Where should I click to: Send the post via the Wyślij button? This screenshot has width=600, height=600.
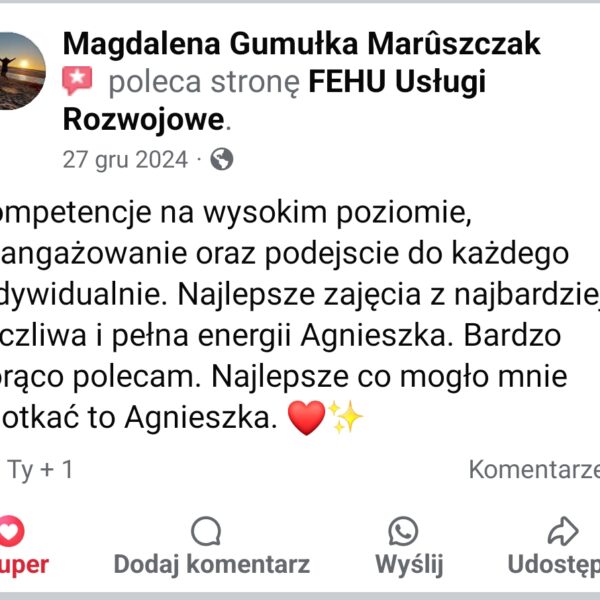click(x=408, y=548)
